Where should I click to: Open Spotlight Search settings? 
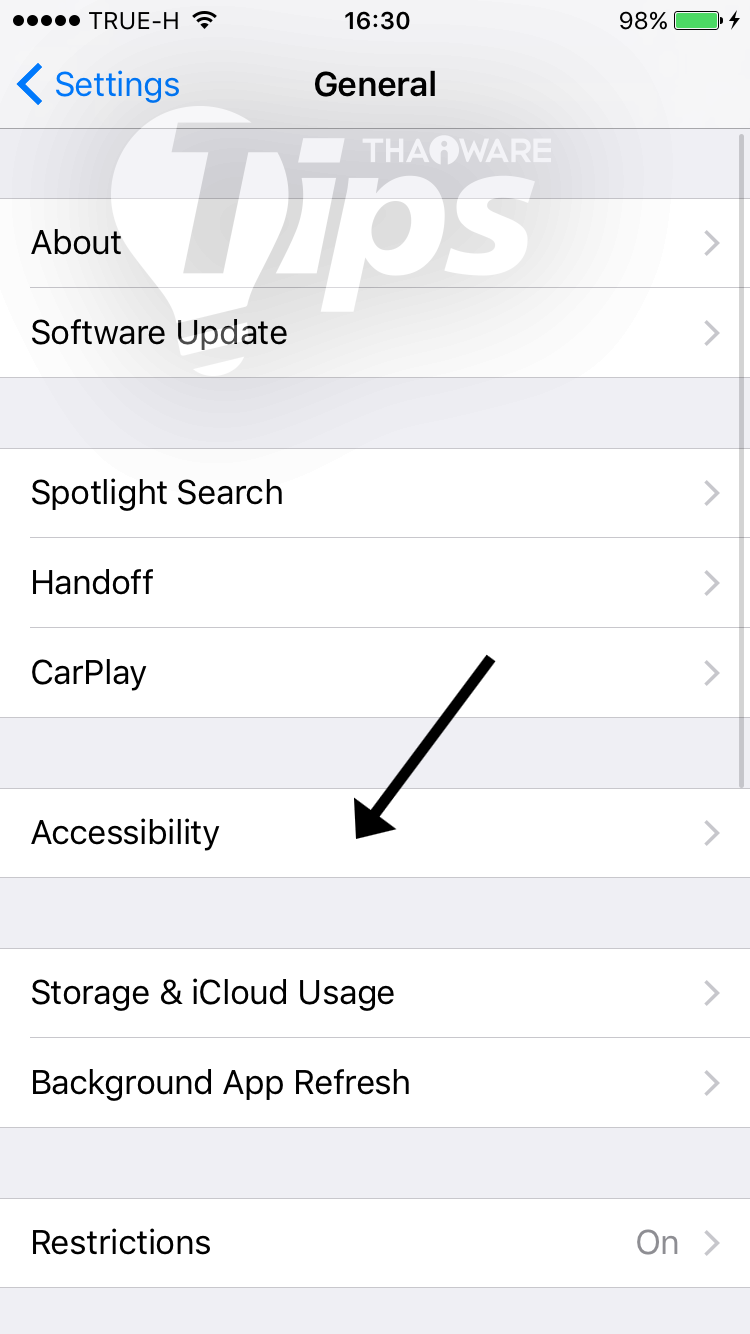pyautogui.click(x=375, y=493)
